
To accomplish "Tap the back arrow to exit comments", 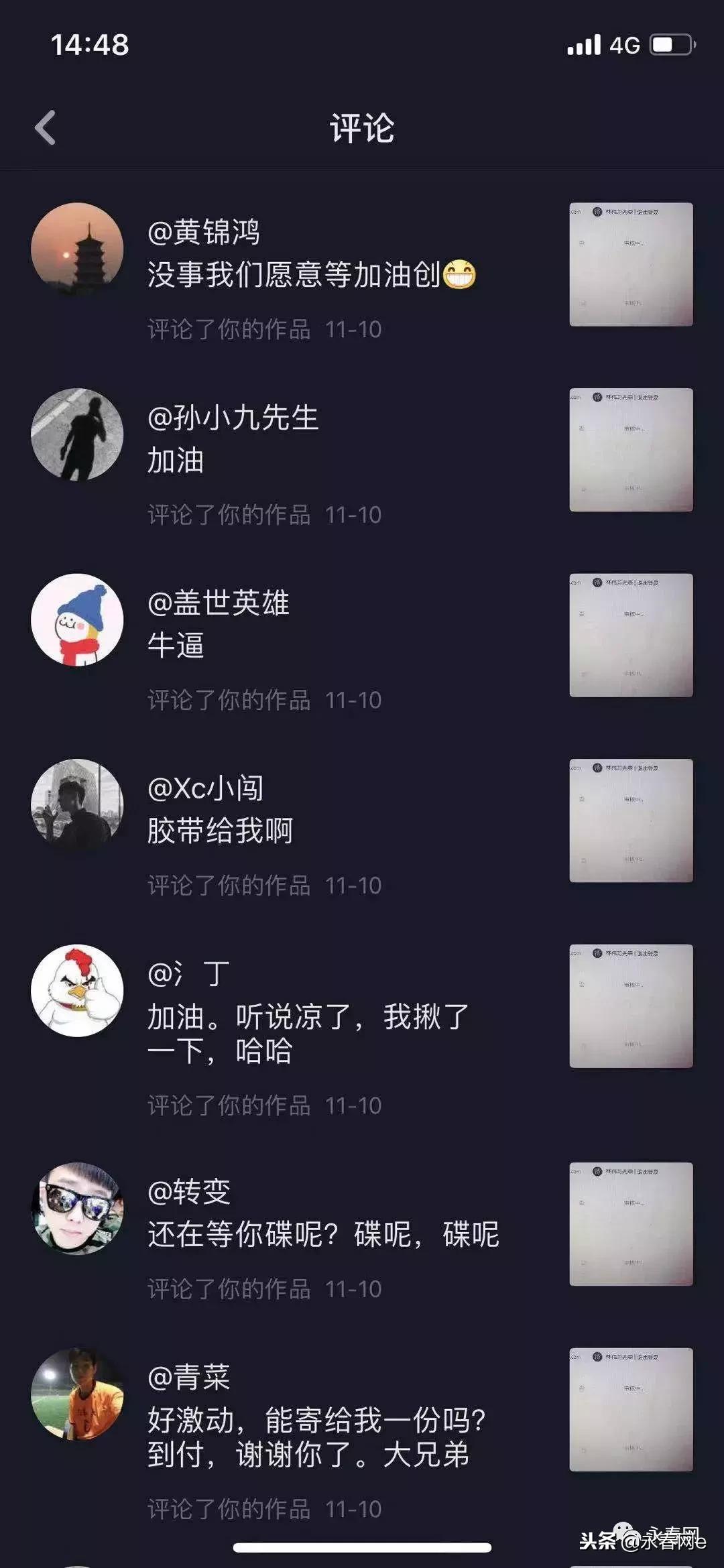I will click(x=44, y=127).
